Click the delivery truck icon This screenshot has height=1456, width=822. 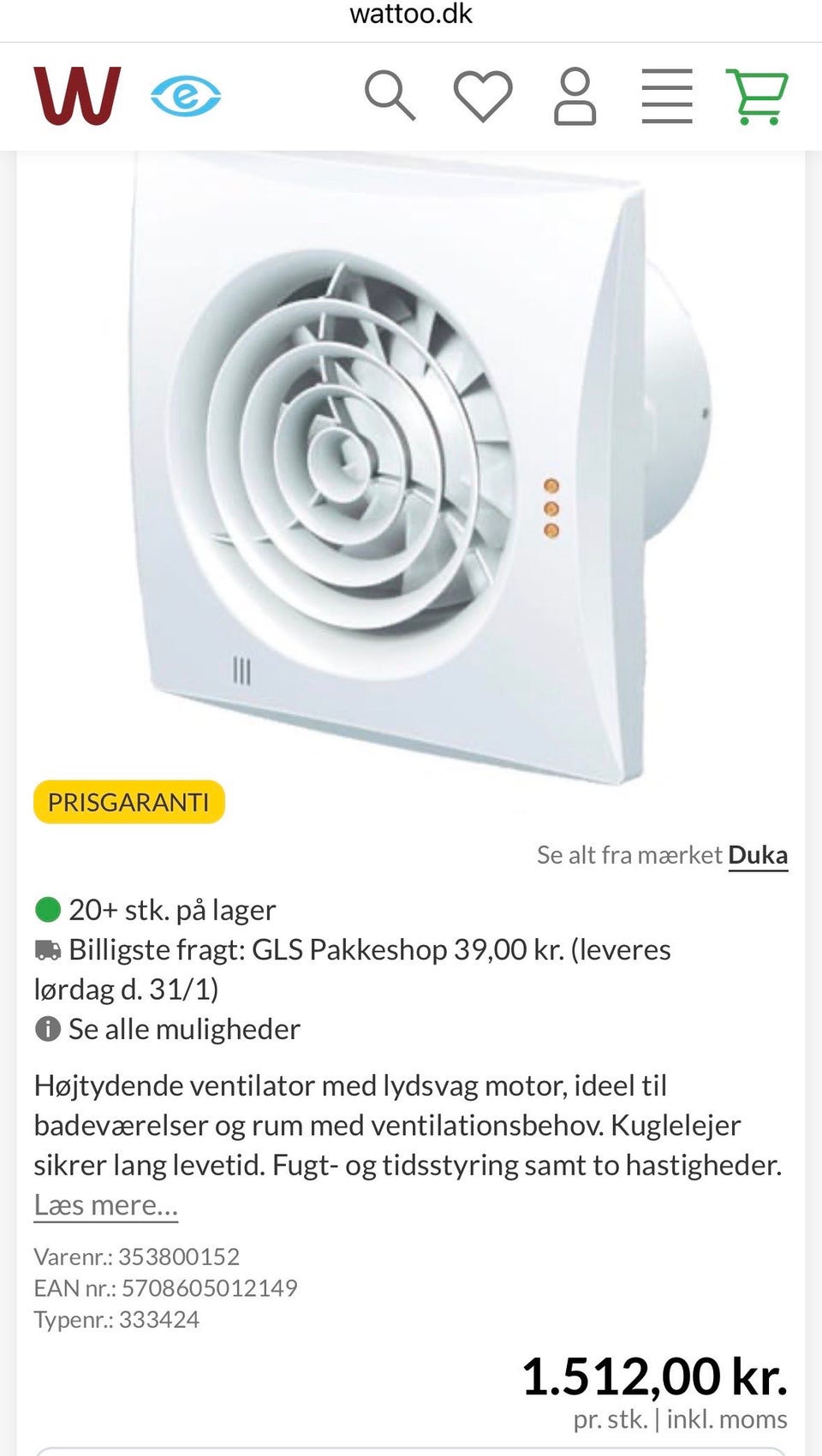pos(47,948)
